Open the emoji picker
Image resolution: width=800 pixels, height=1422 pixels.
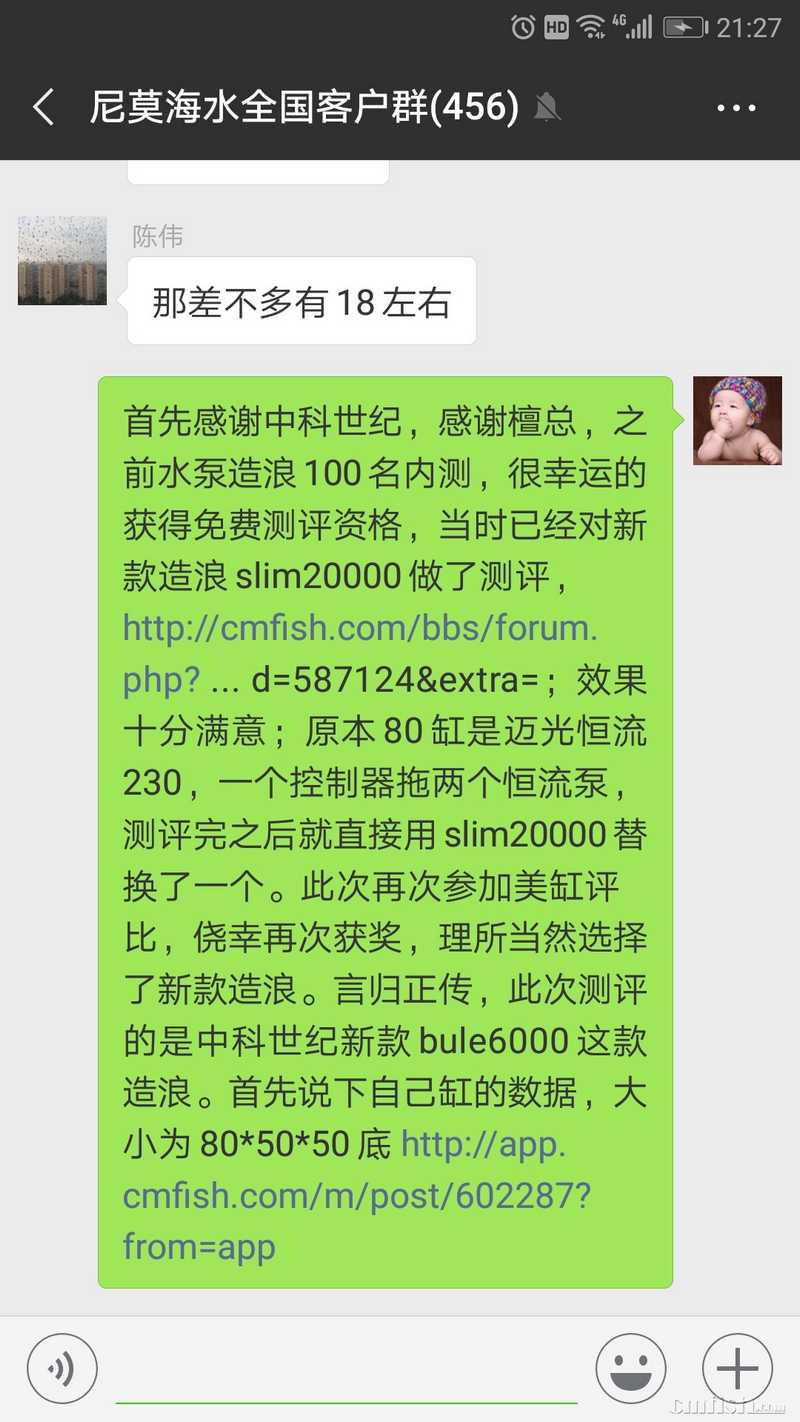point(631,1369)
